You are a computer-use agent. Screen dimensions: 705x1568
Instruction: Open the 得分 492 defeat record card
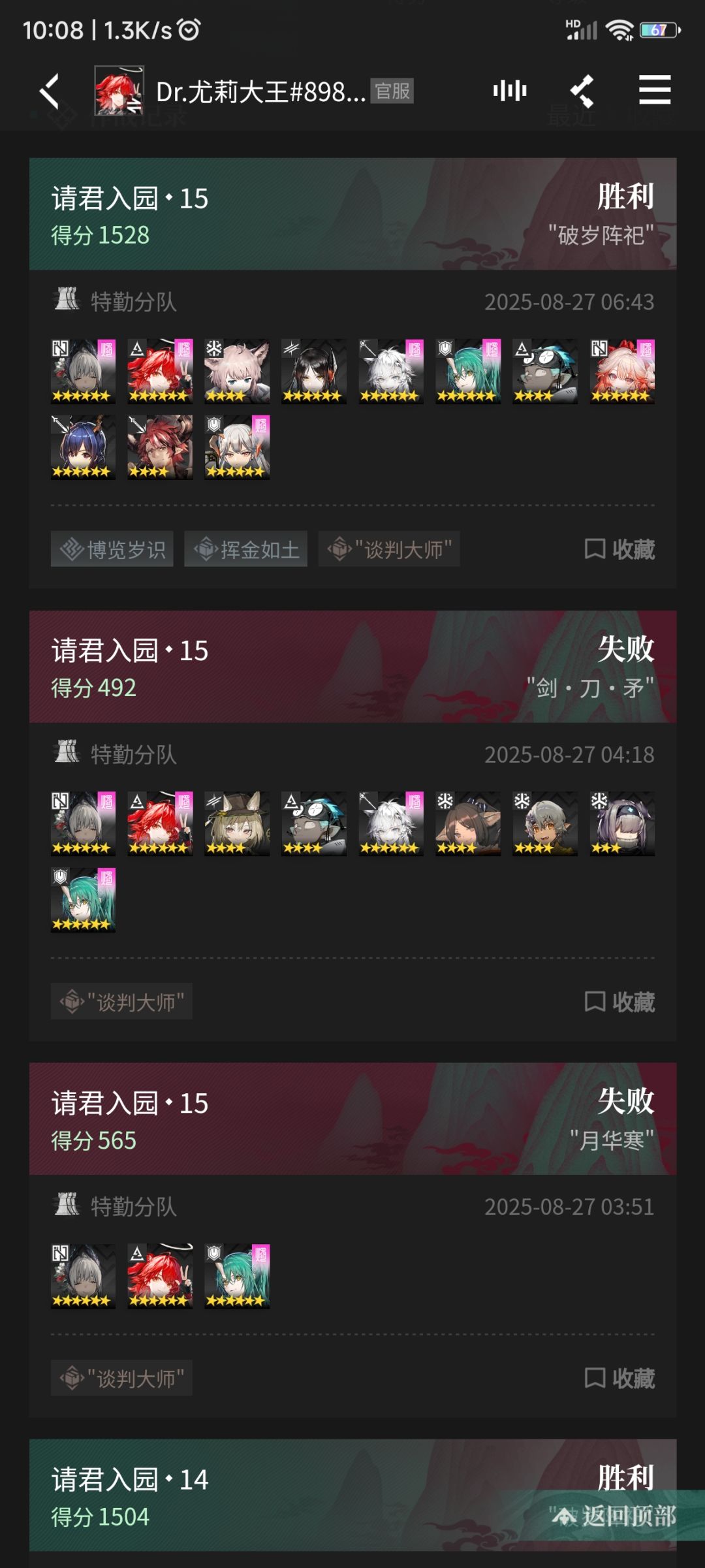(352, 667)
